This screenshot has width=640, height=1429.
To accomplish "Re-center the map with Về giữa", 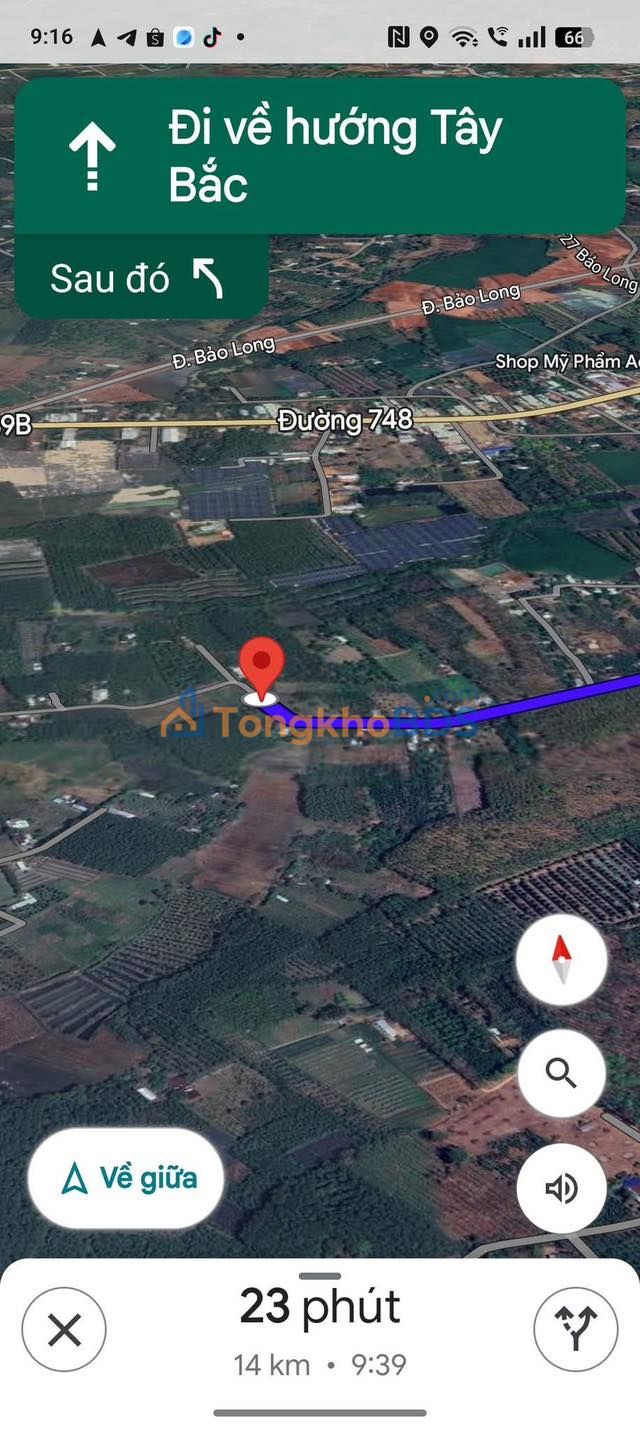I will (x=126, y=1179).
